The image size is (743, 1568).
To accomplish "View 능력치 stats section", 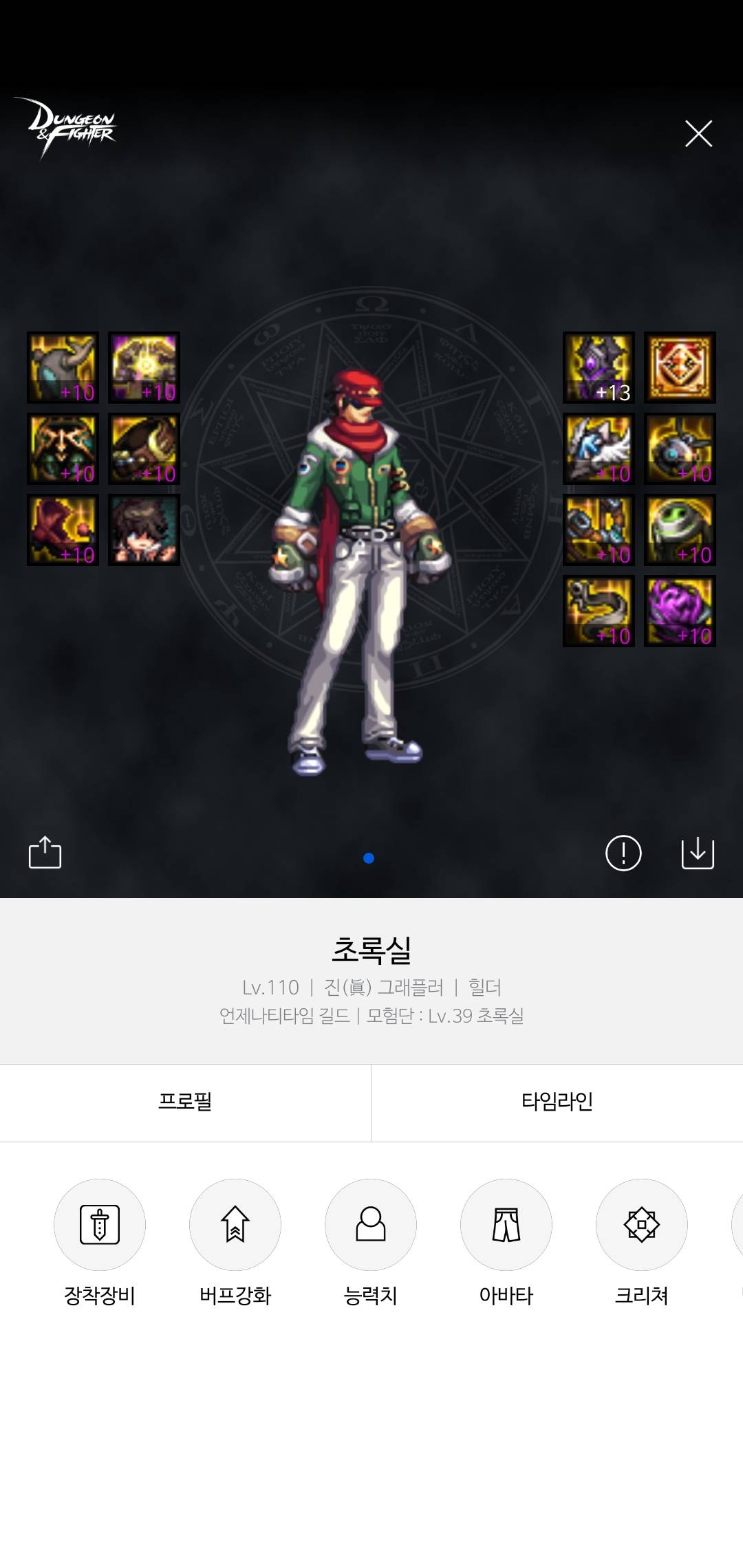I will [371, 1225].
